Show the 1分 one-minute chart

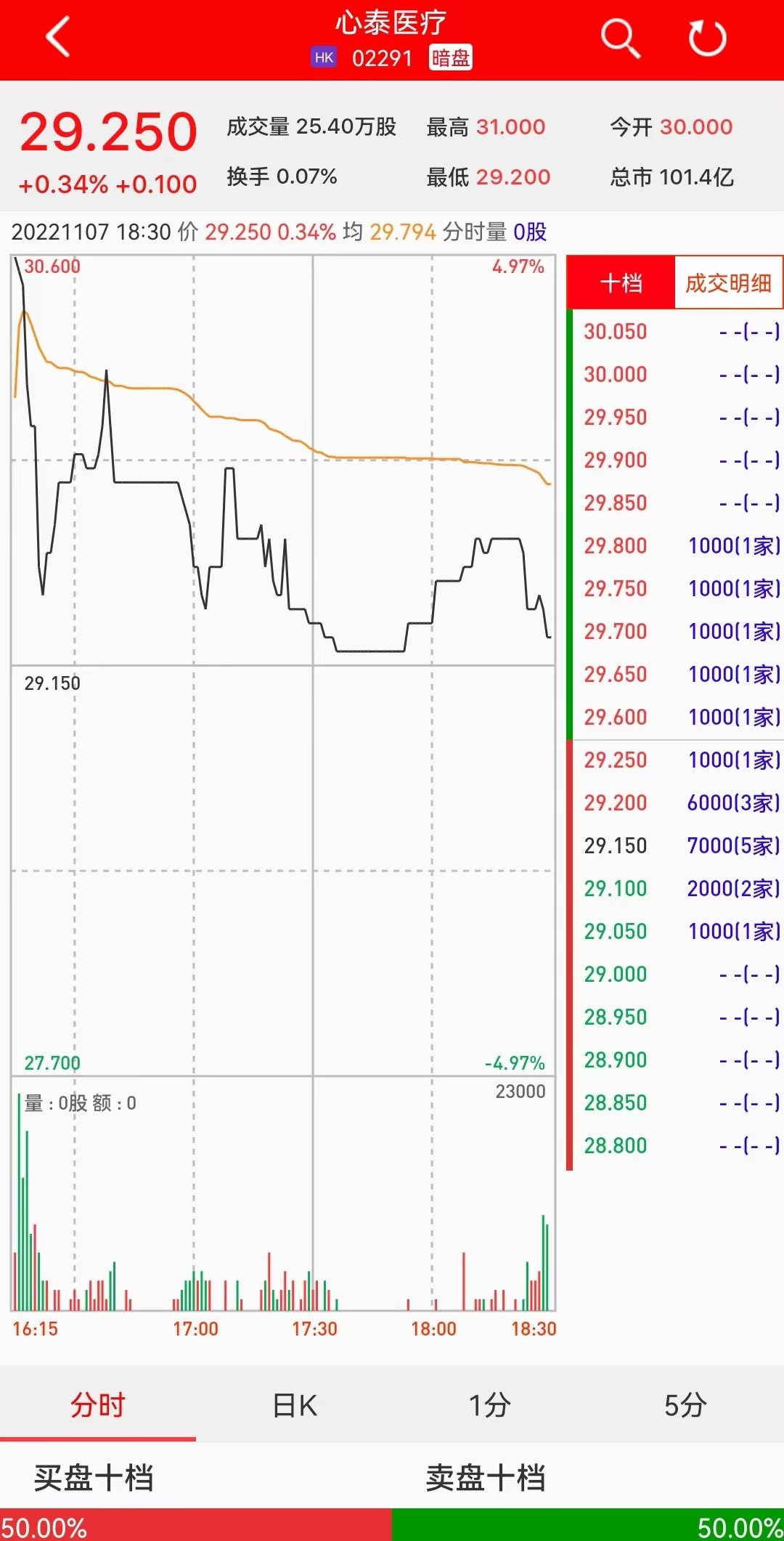pyautogui.click(x=490, y=1404)
